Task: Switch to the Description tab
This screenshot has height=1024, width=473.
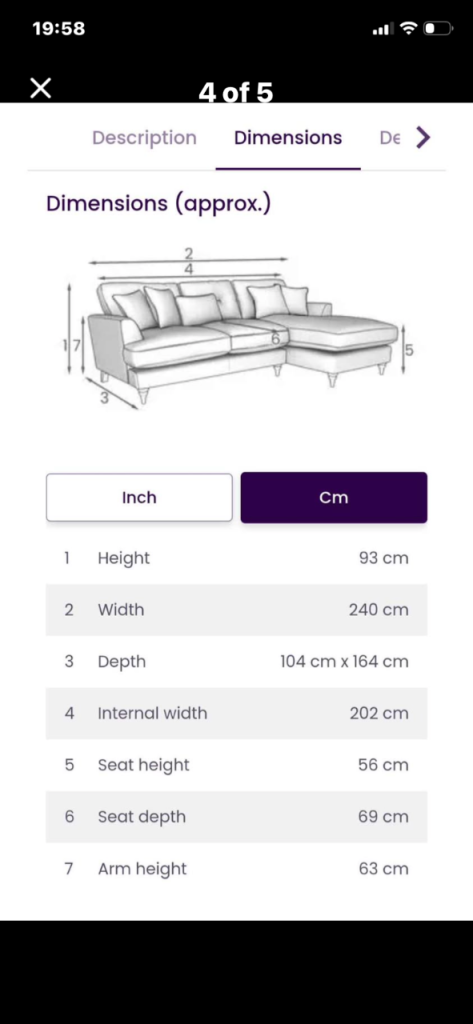Action: pos(144,138)
